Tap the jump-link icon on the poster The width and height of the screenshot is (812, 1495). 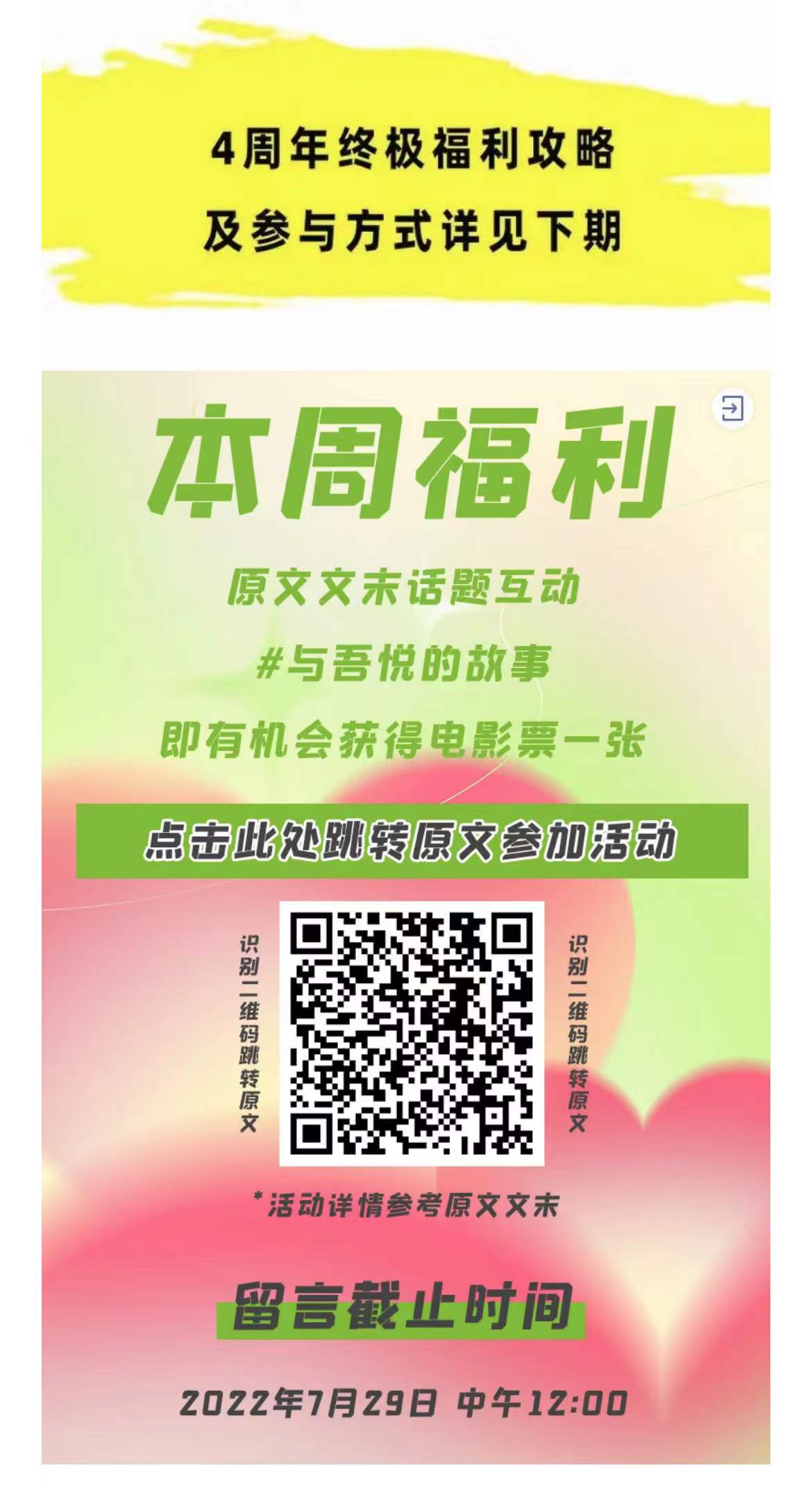click(732, 408)
